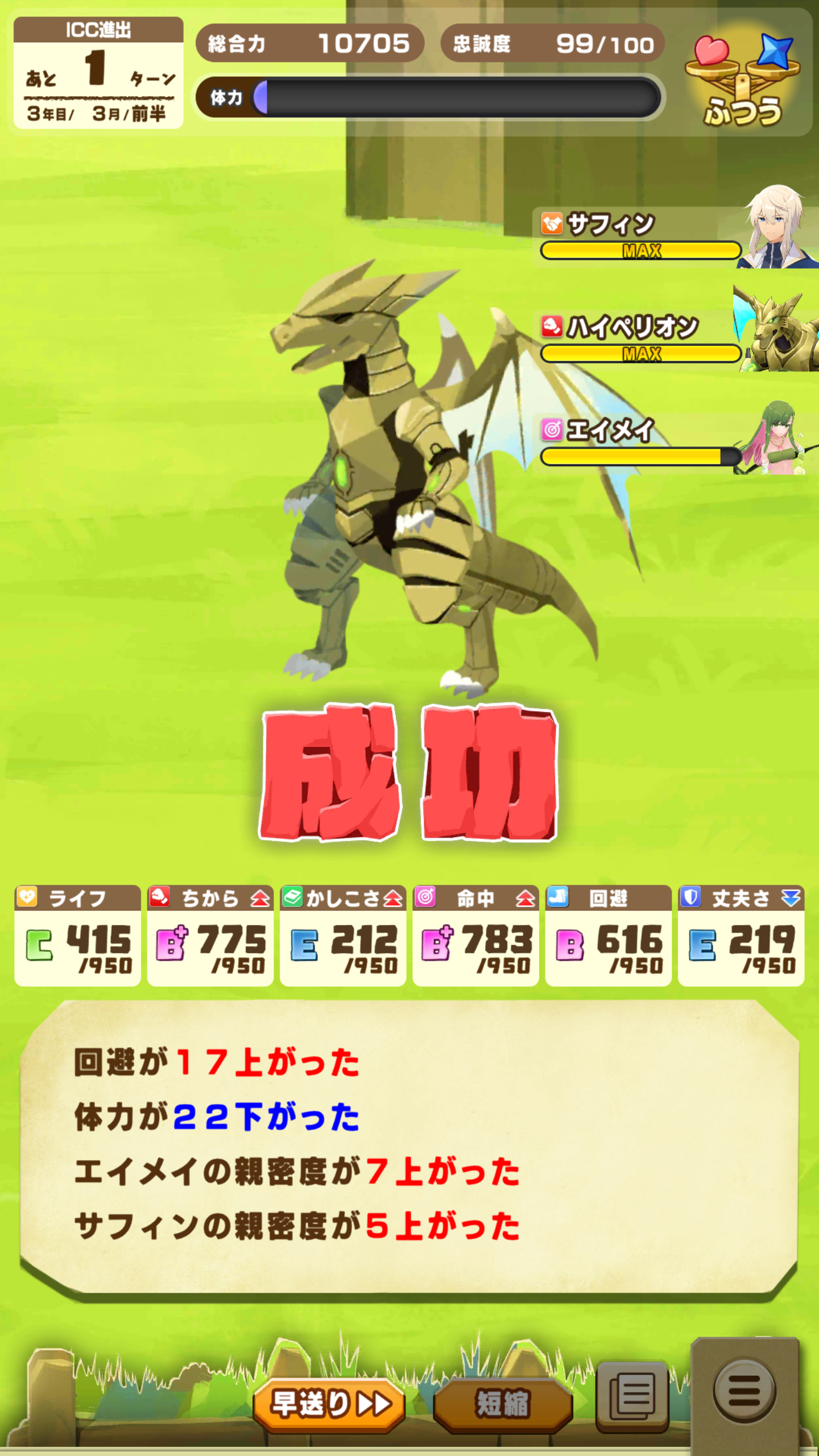
Task: Open the hamburger menu button
Action: click(744, 1390)
